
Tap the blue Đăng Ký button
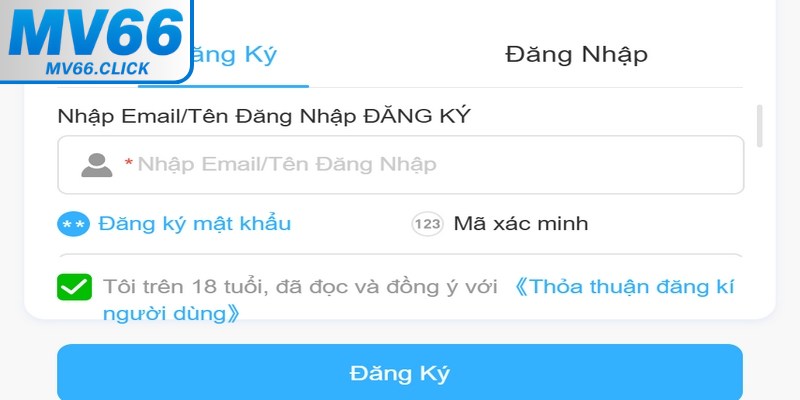click(x=400, y=374)
